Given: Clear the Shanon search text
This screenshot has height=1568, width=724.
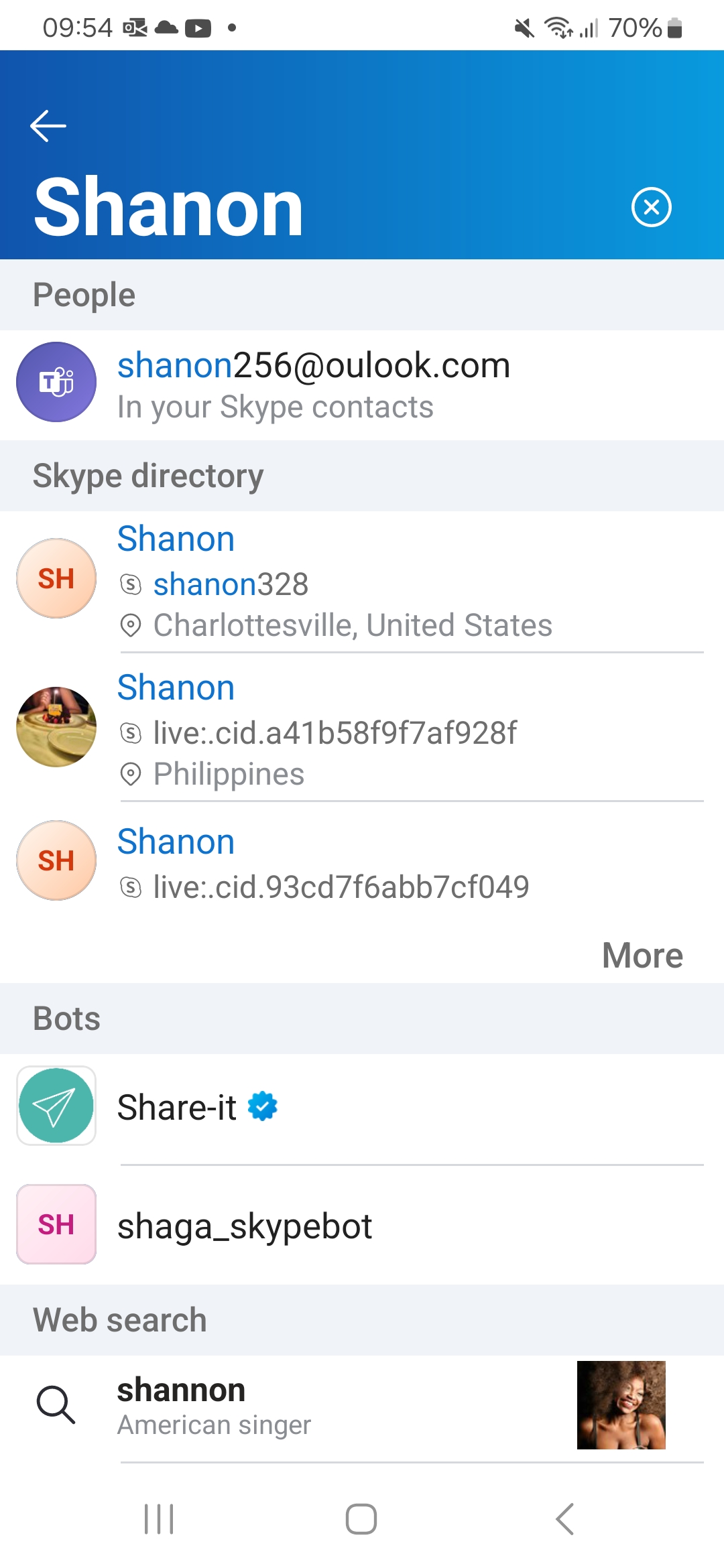Looking at the screenshot, I should [651, 207].
